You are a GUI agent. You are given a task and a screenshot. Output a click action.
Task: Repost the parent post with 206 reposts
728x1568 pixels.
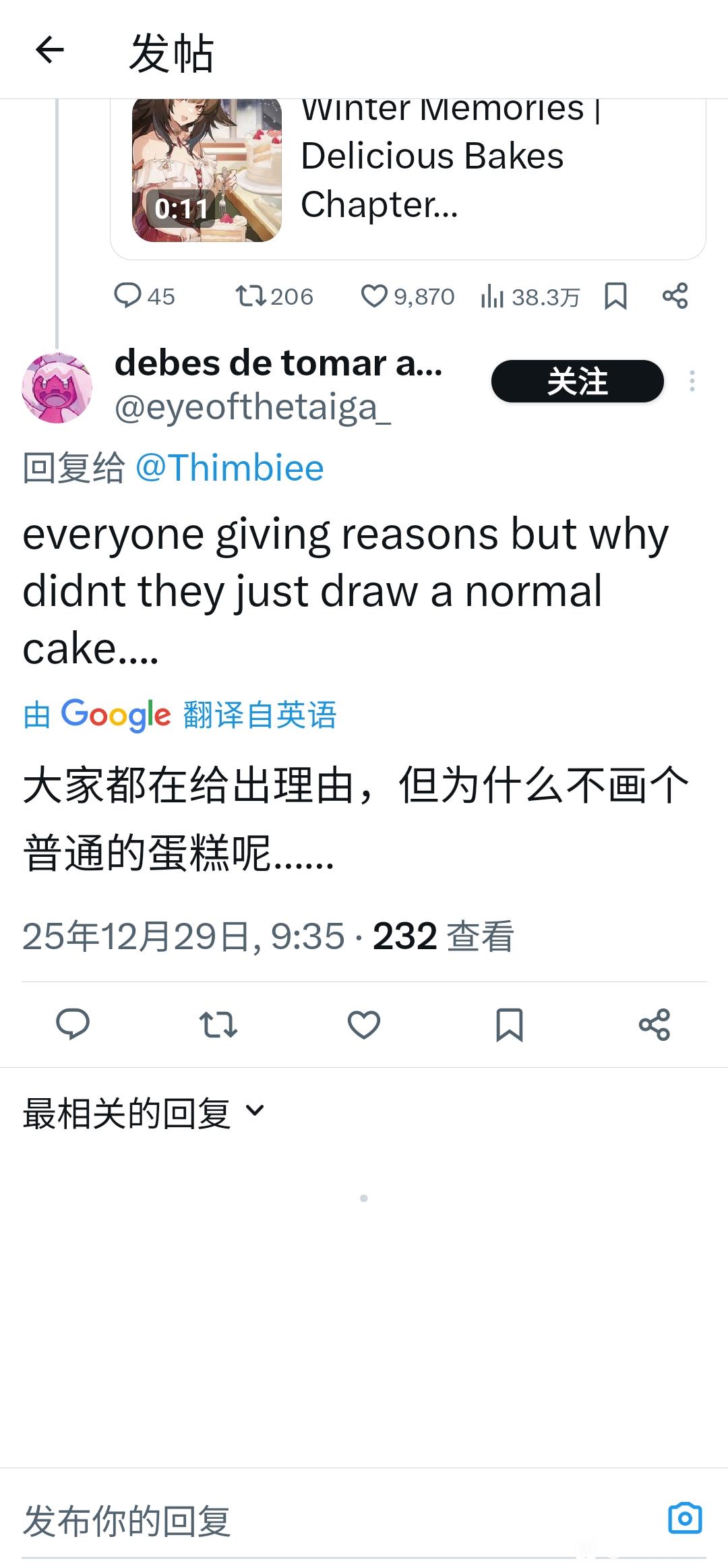(x=274, y=296)
